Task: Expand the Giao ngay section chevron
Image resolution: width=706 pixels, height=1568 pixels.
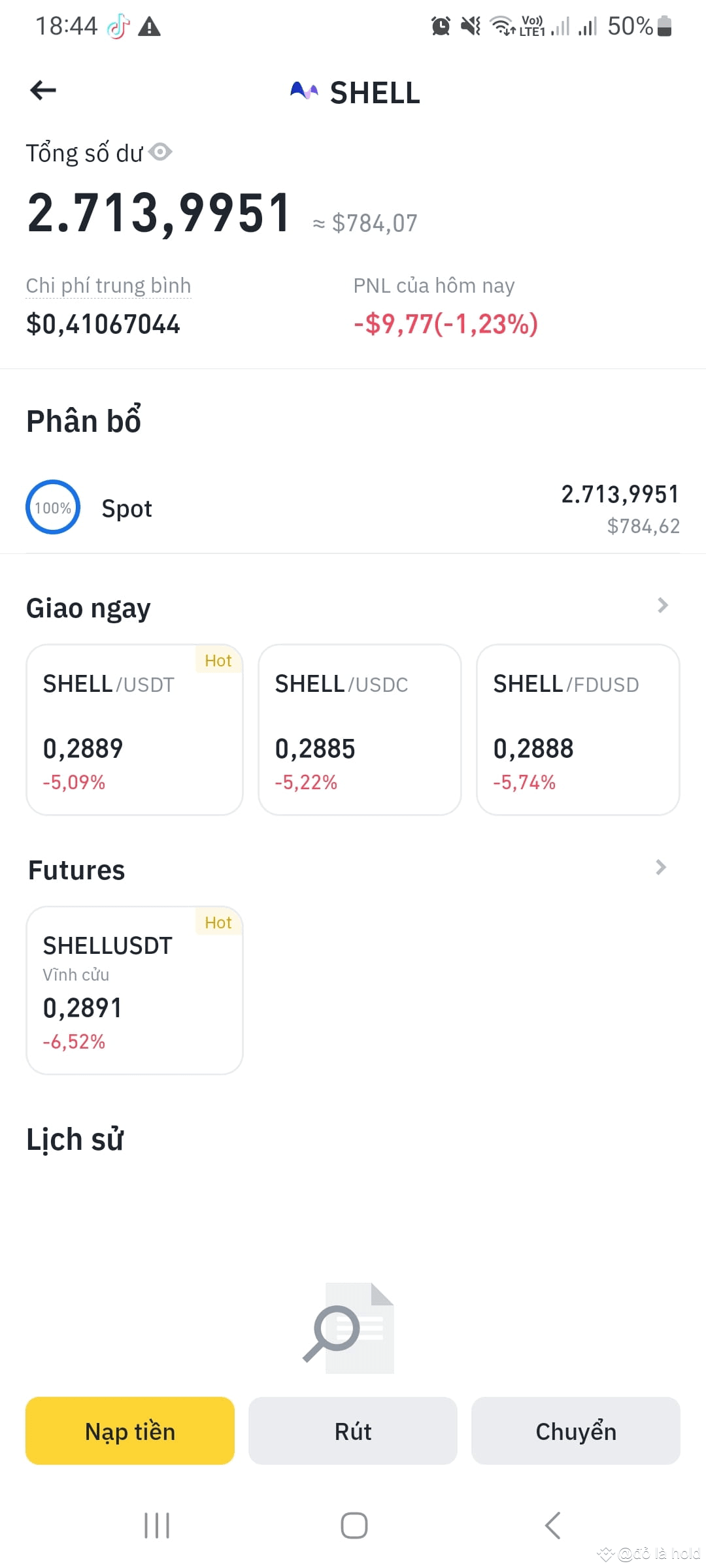Action: point(662,606)
